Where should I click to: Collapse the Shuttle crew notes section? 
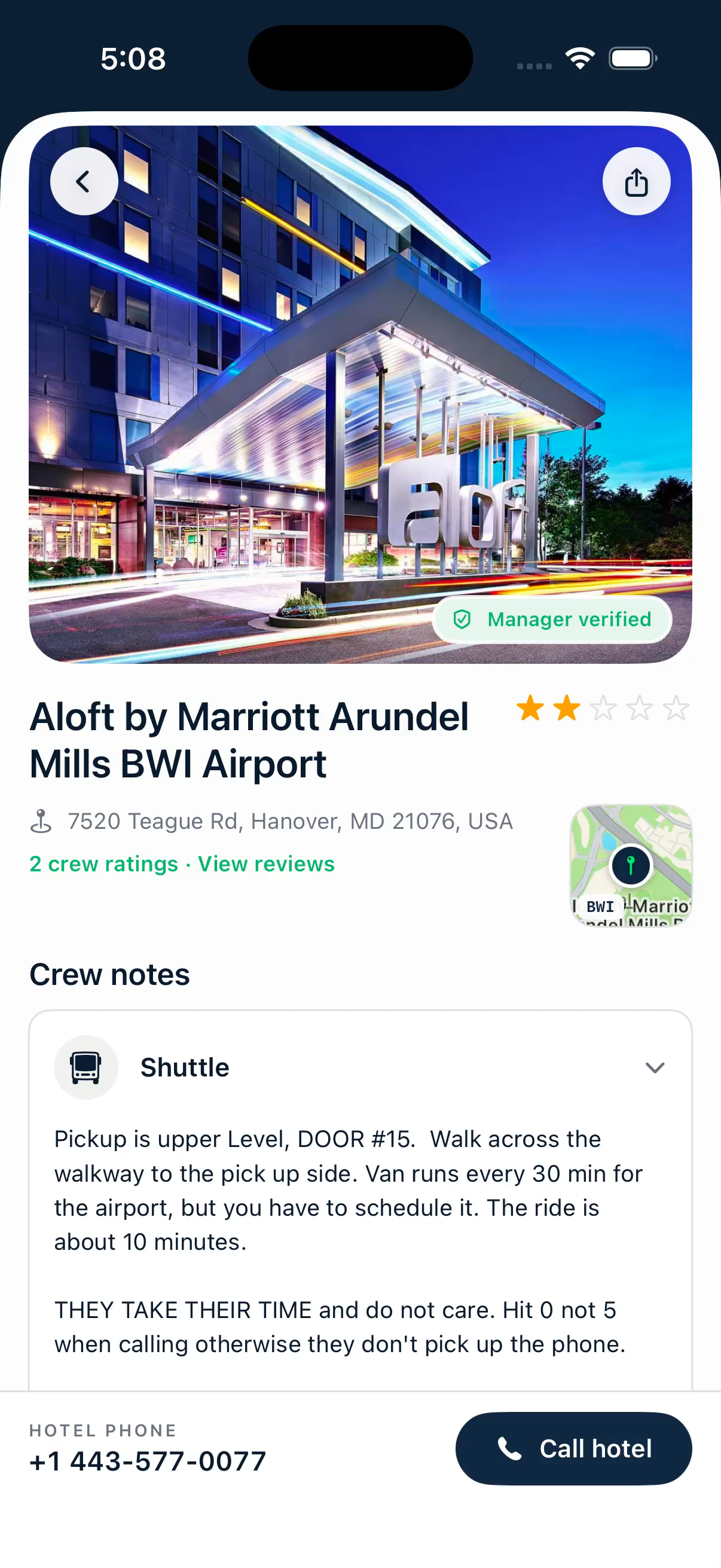tap(655, 1067)
